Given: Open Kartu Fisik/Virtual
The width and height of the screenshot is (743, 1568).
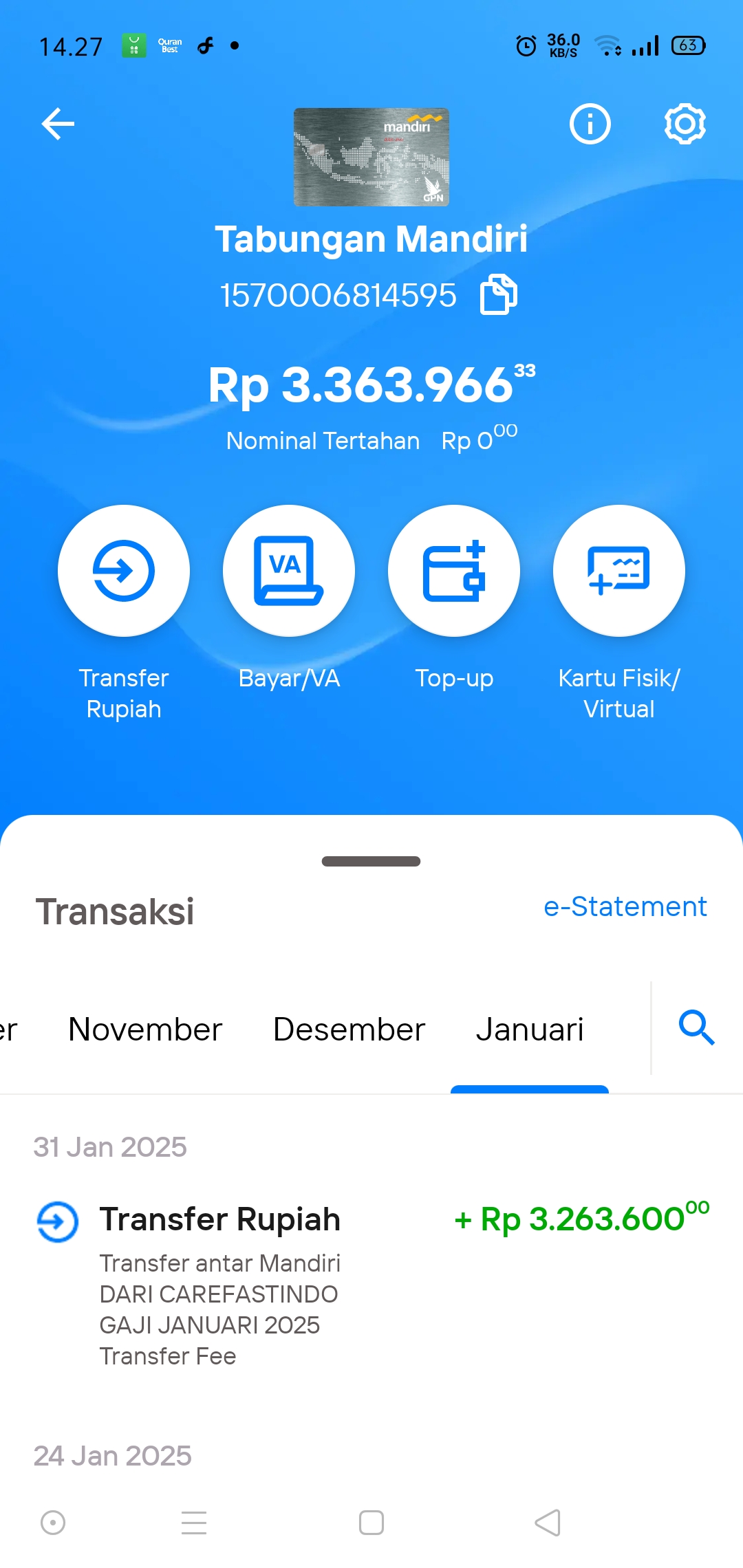Looking at the screenshot, I should pyautogui.click(x=619, y=571).
